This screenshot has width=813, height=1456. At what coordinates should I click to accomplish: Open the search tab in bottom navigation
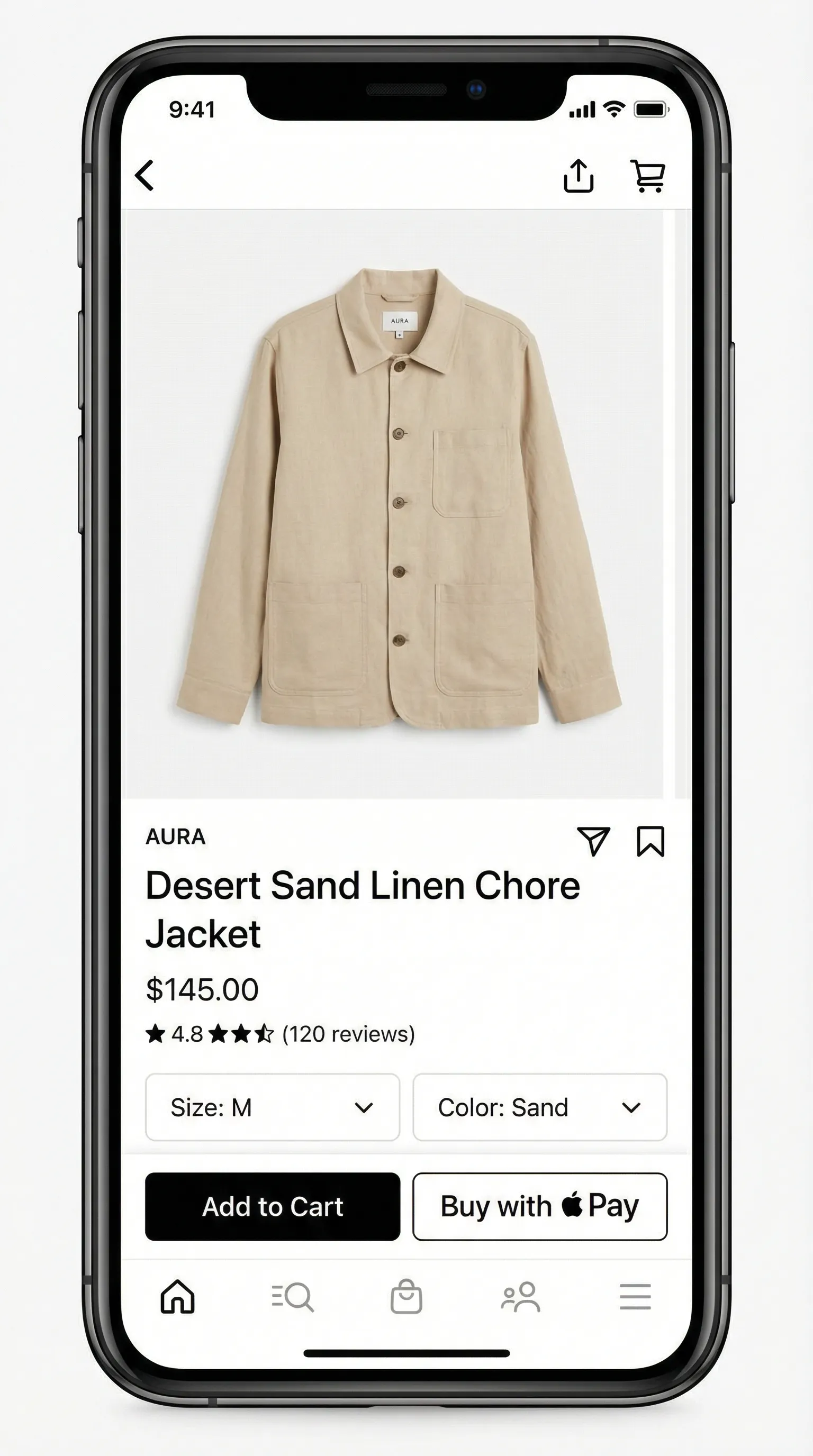(292, 1296)
